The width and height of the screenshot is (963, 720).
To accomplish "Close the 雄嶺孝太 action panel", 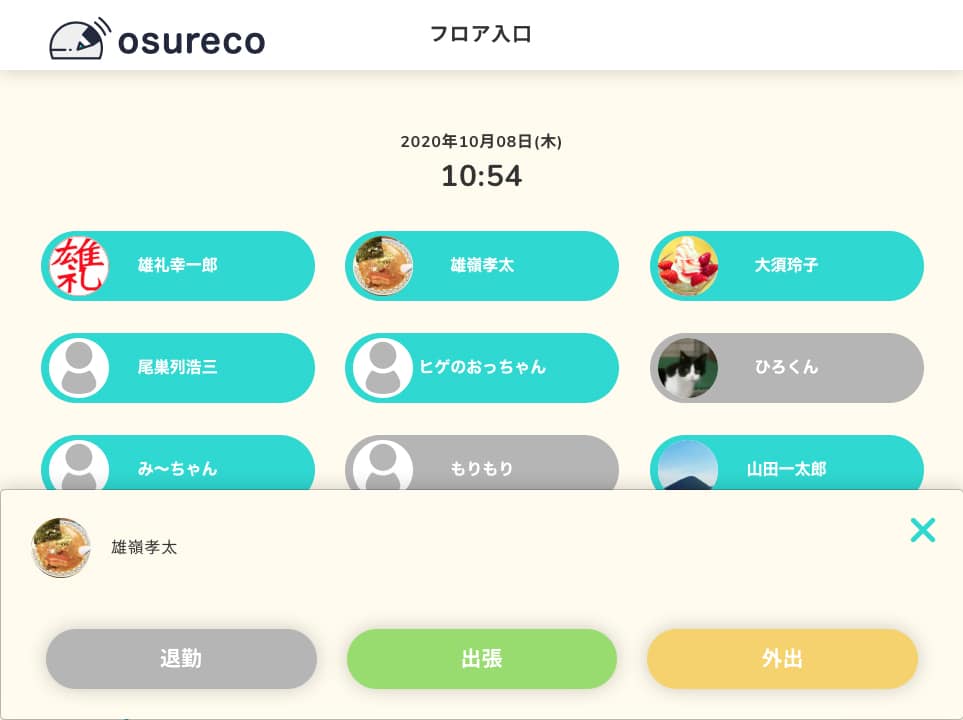I will coord(922,530).
